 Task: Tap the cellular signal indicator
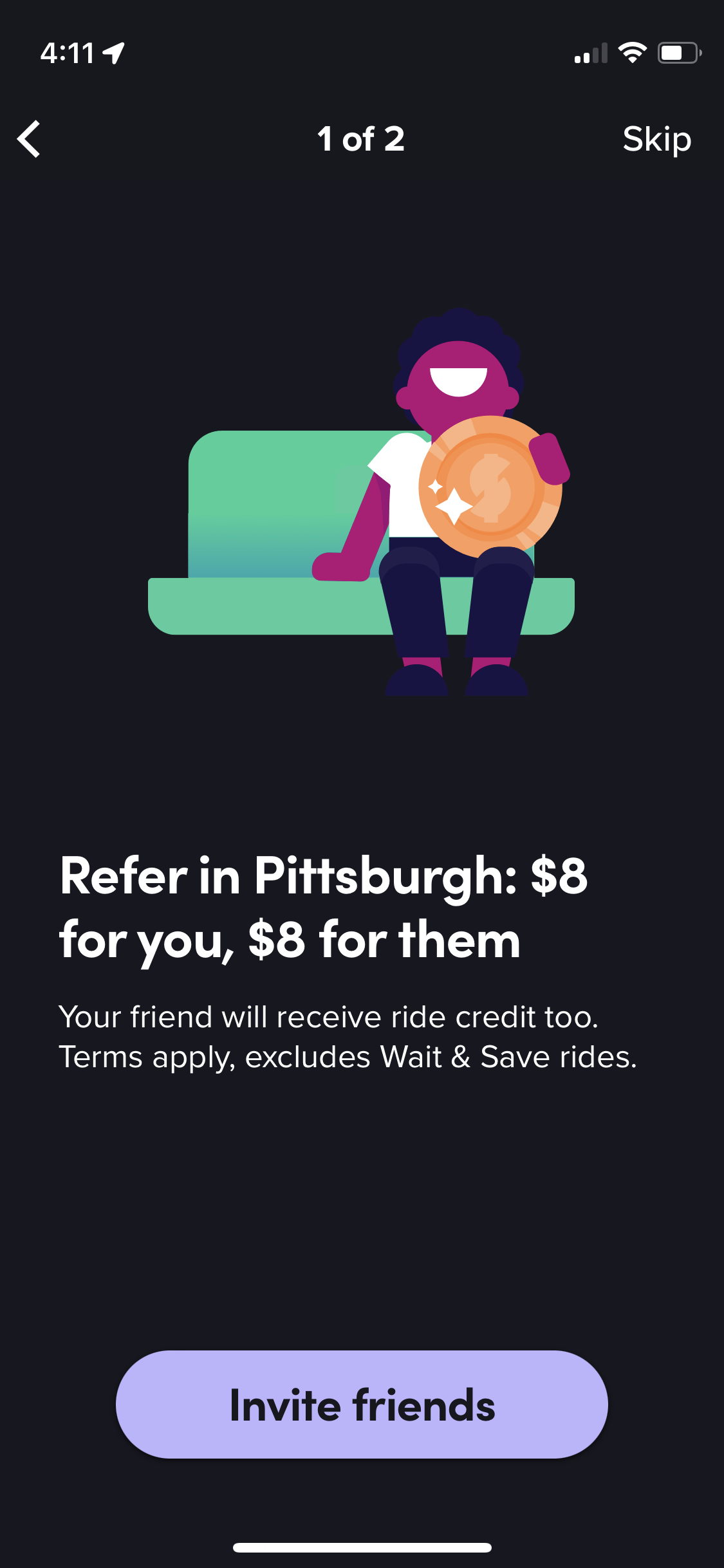click(x=589, y=54)
